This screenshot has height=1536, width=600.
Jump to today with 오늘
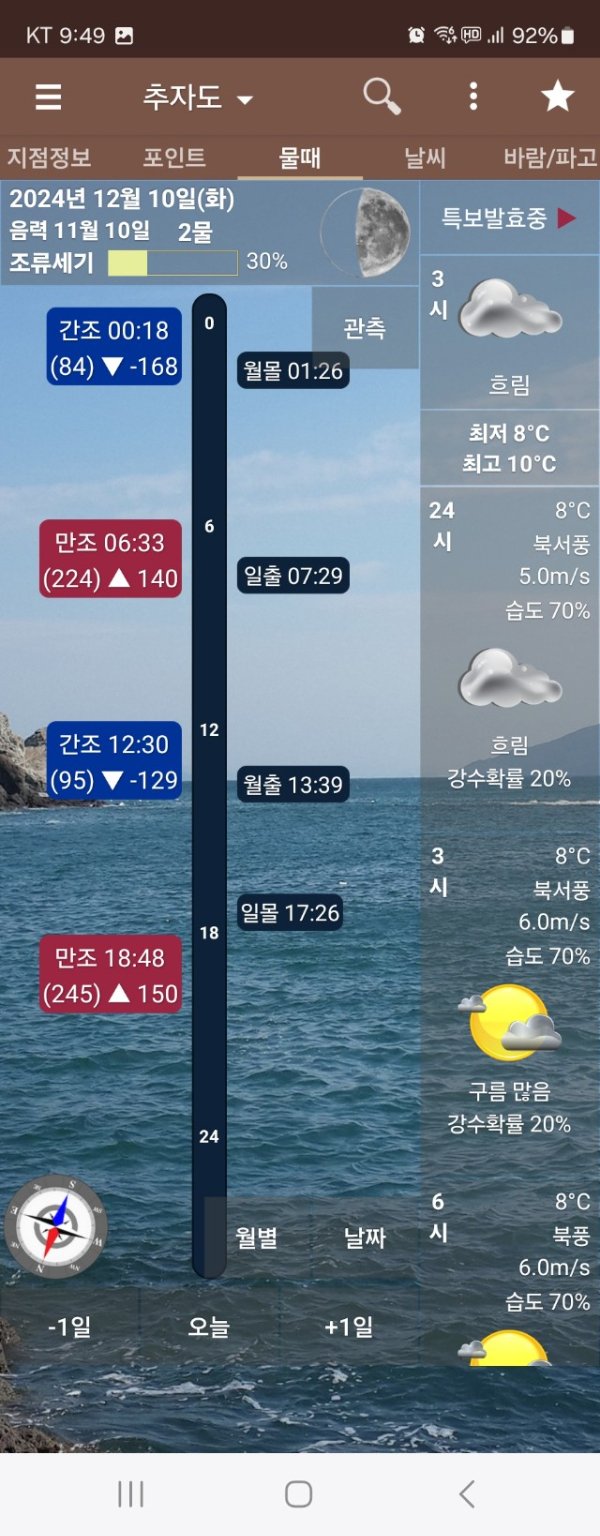209,1327
